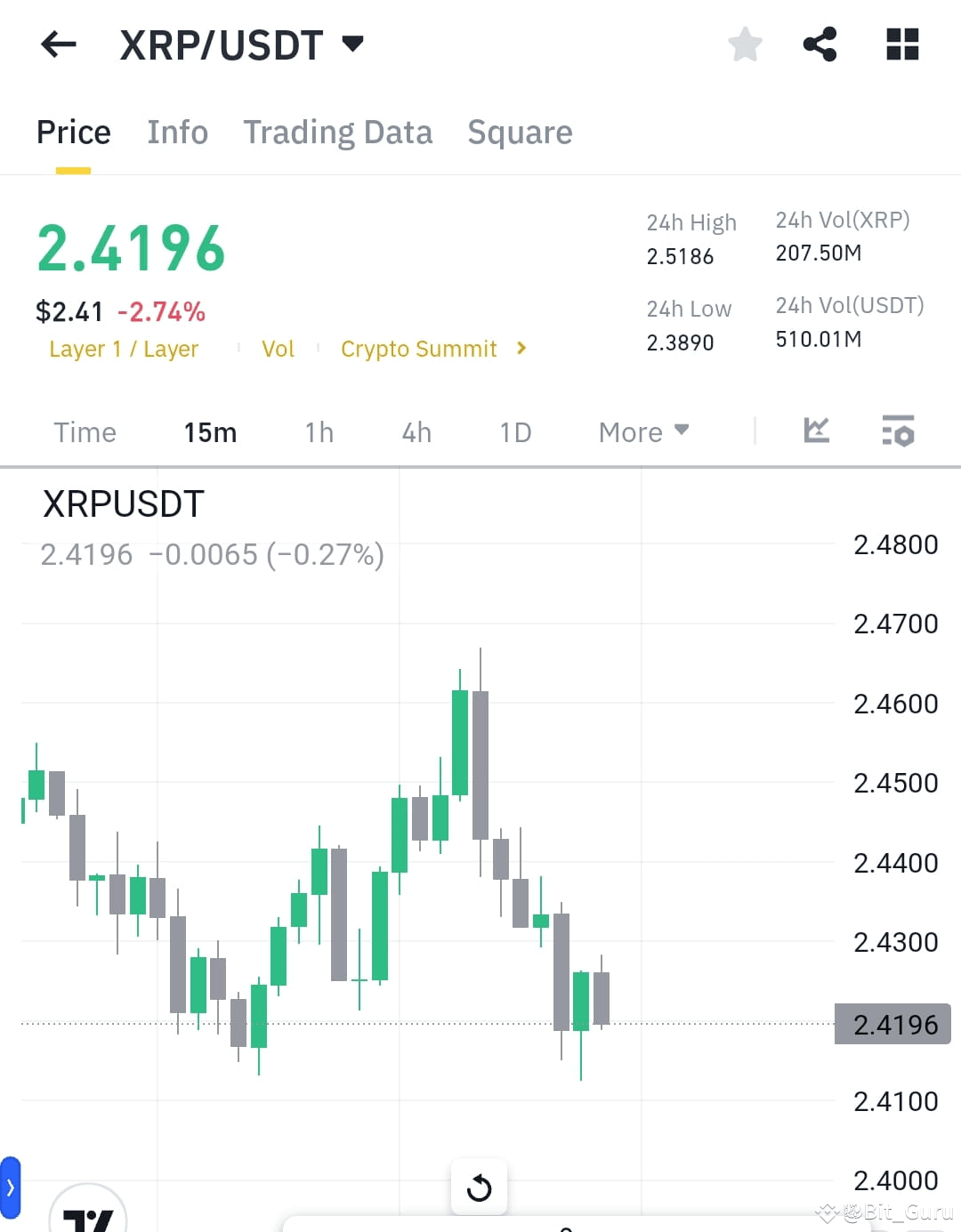Image resolution: width=961 pixels, height=1232 pixels.
Task: Open the Trading Data tab
Action: click(x=338, y=132)
